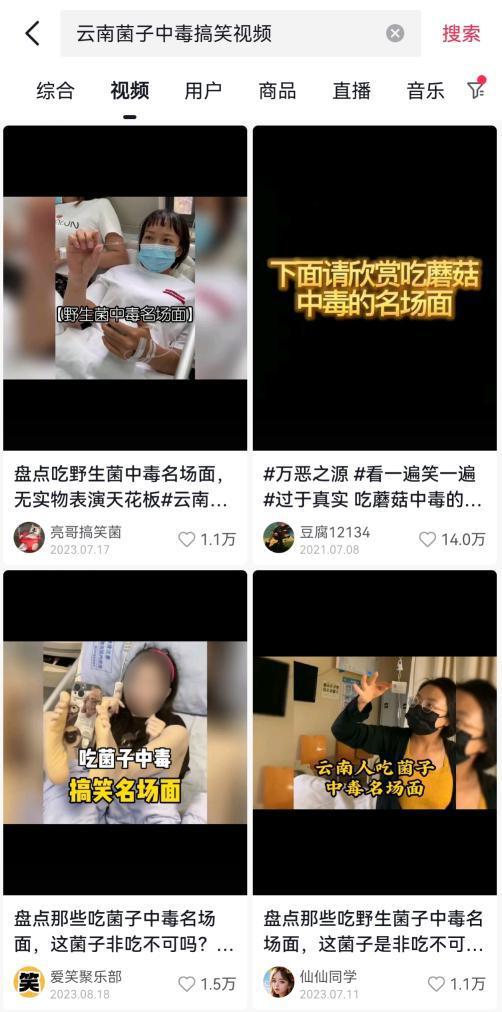Clear the search query text
502x1012 pixels.
coord(395,34)
